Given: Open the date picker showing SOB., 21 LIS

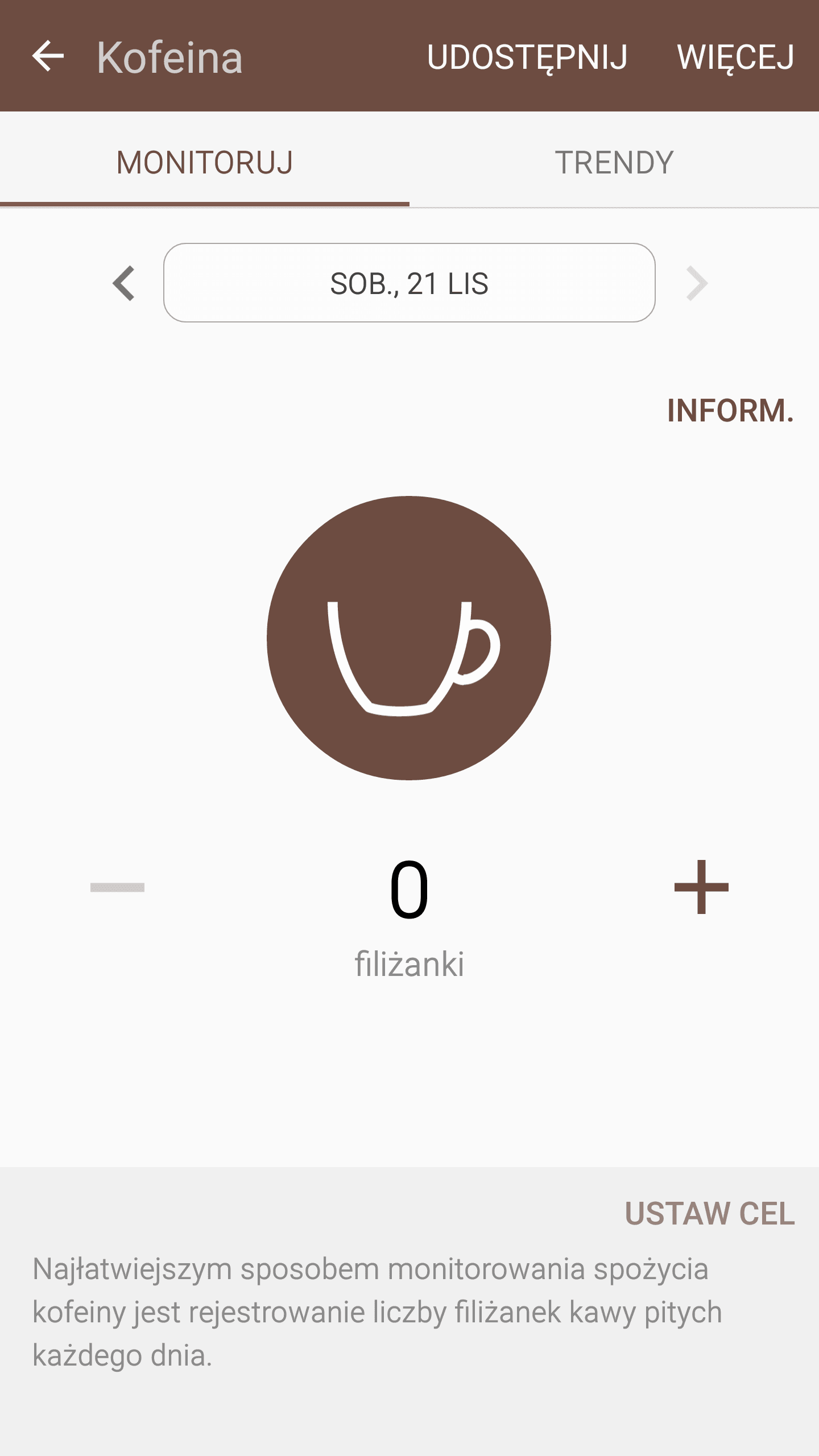Looking at the screenshot, I should coord(409,283).
